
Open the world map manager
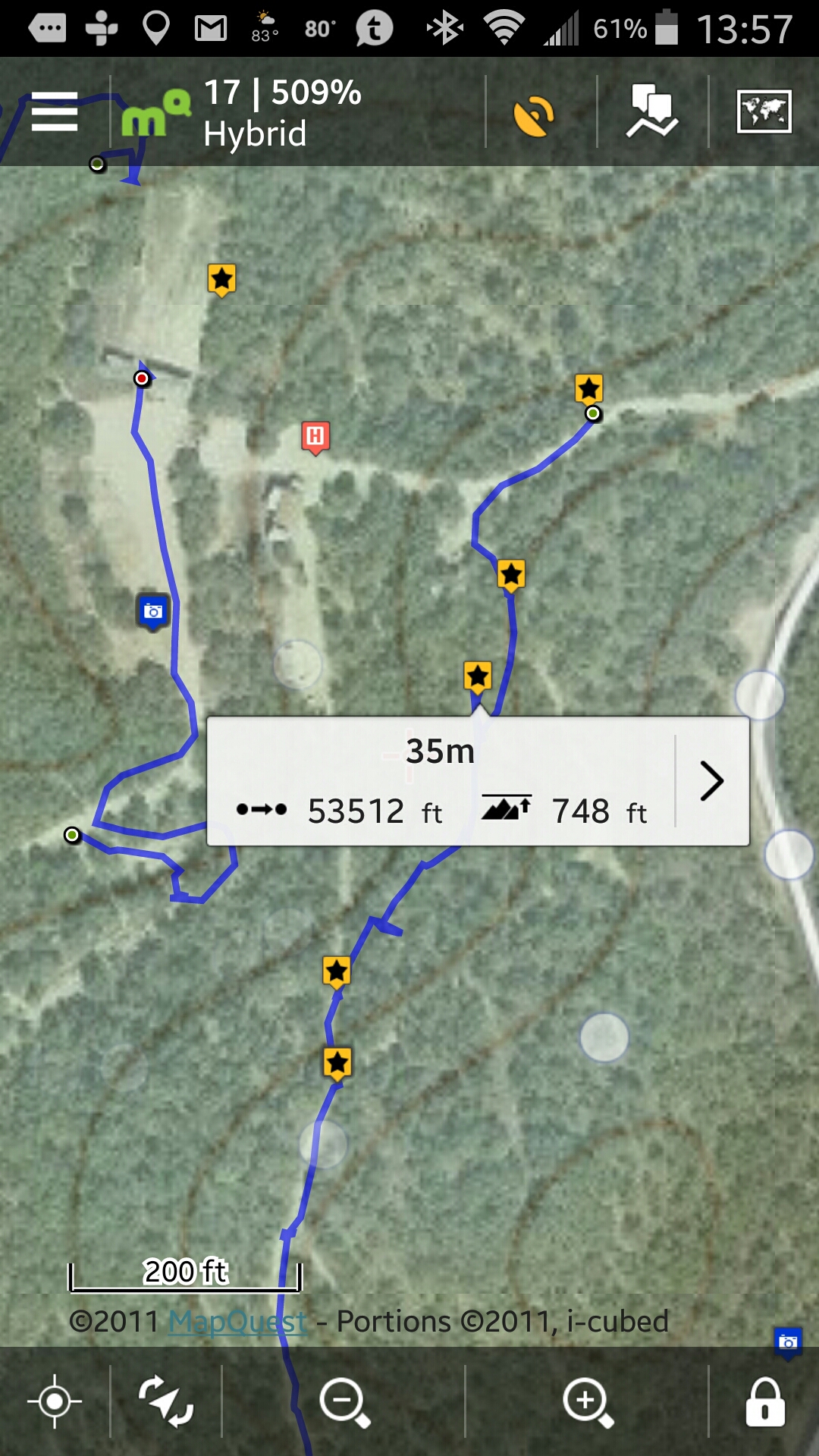(764, 112)
